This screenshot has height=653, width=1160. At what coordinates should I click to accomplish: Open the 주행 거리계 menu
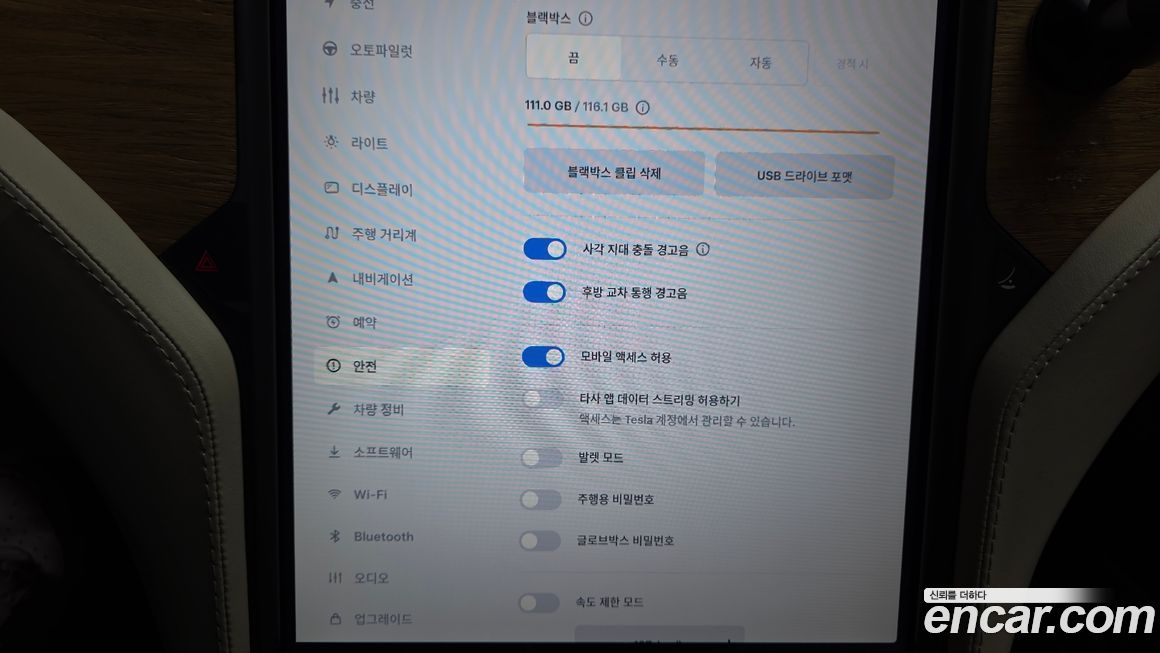pos(383,235)
